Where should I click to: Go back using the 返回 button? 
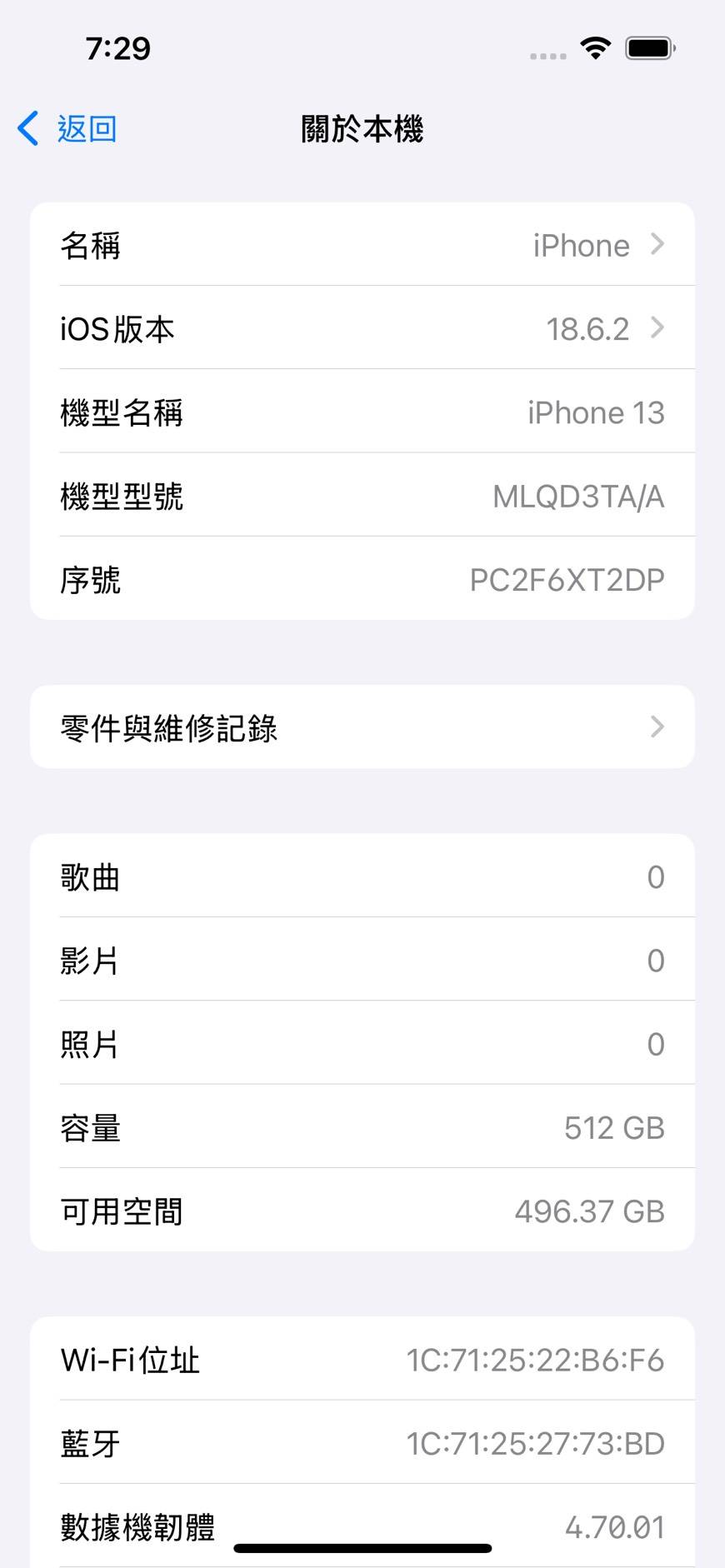coord(68,129)
